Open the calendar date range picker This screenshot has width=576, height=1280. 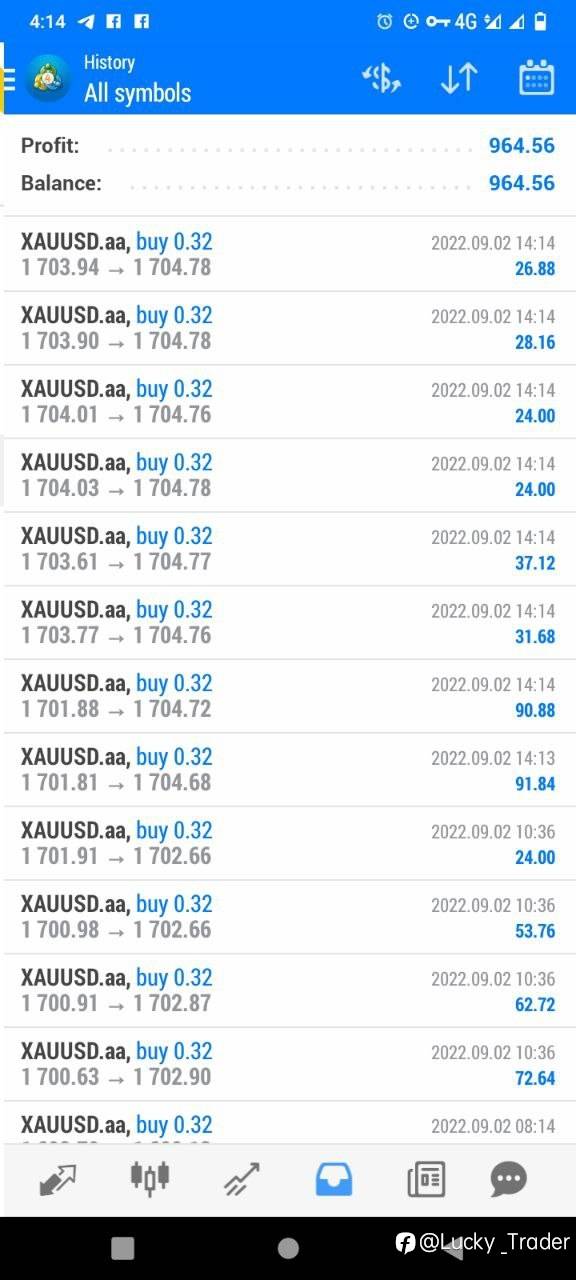tap(537, 78)
